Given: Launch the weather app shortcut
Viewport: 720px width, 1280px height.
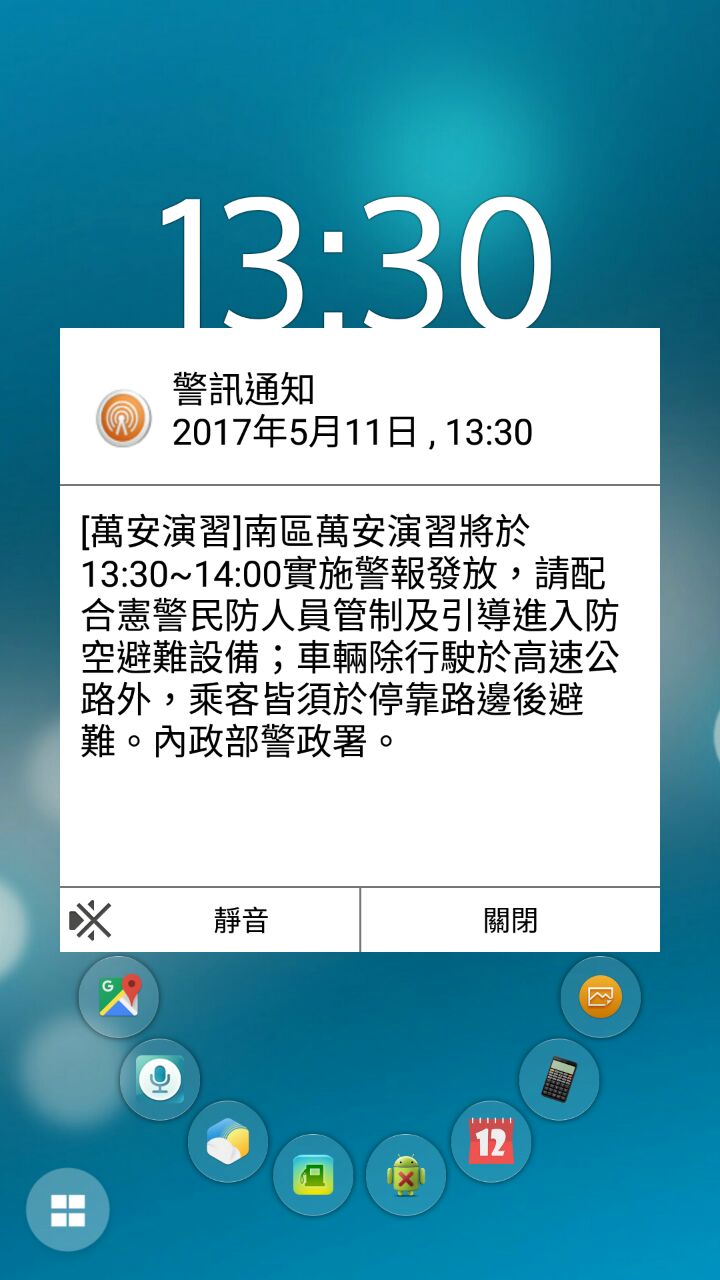Looking at the screenshot, I should pos(228,1142).
